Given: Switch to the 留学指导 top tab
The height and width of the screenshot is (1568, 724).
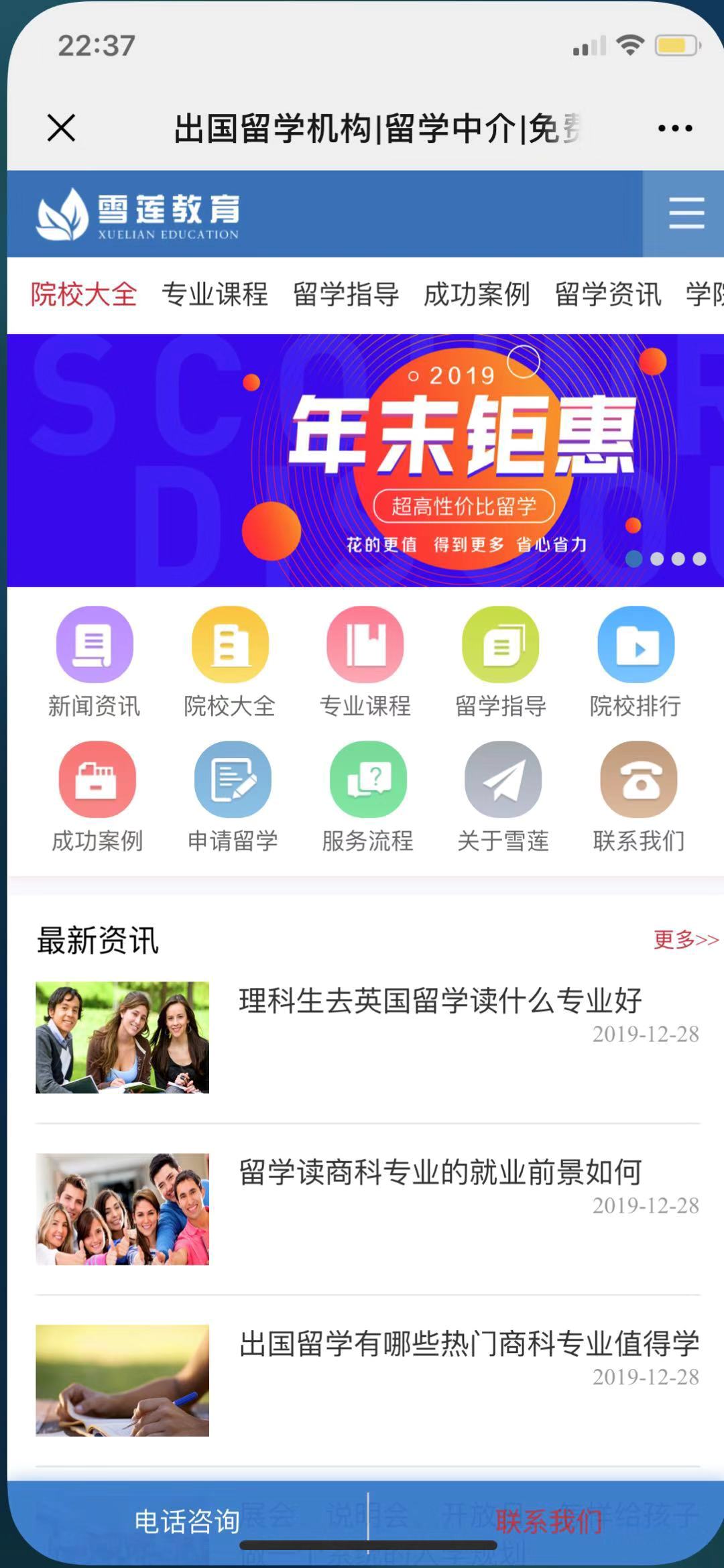Looking at the screenshot, I should [x=346, y=294].
